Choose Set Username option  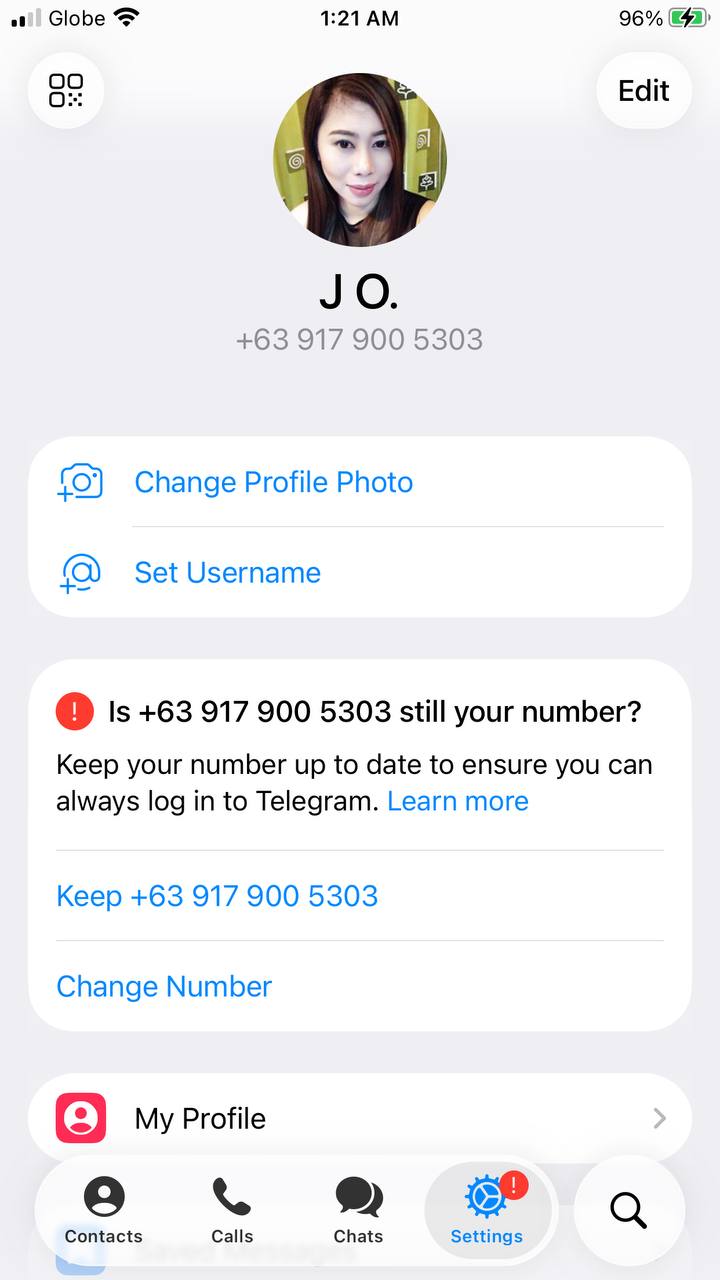227,572
